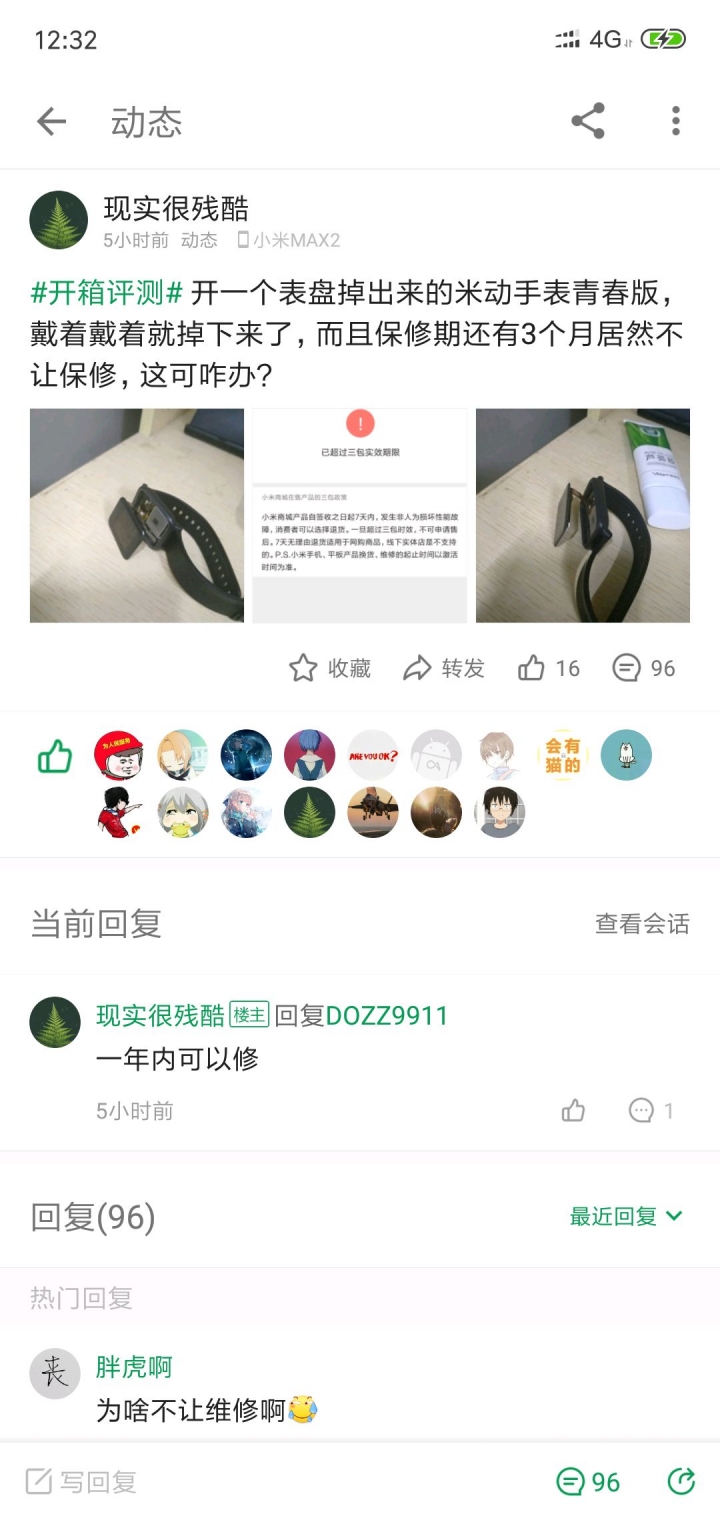Open the #开箱评测# topic tag
The width and height of the screenshot is (720, 1520).
[x=107, y=293]
